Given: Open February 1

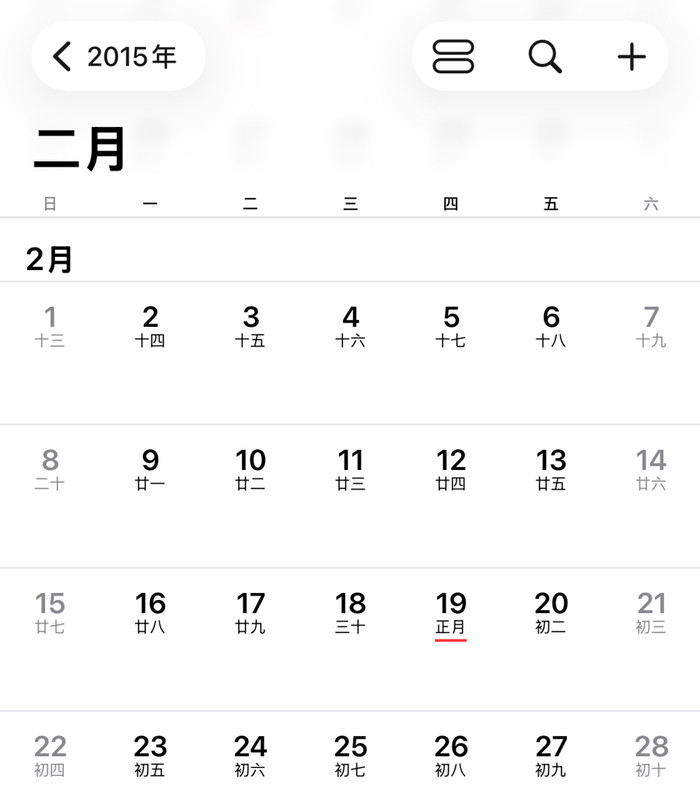Looking at the screenshot, I should (x=50, y=326).
